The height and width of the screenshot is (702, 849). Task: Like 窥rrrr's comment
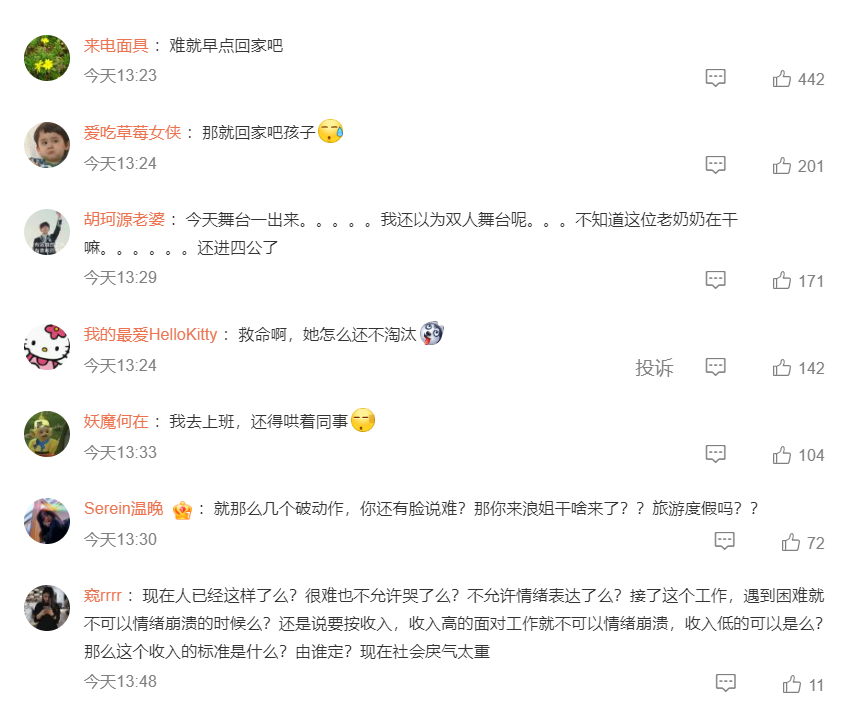792,685
